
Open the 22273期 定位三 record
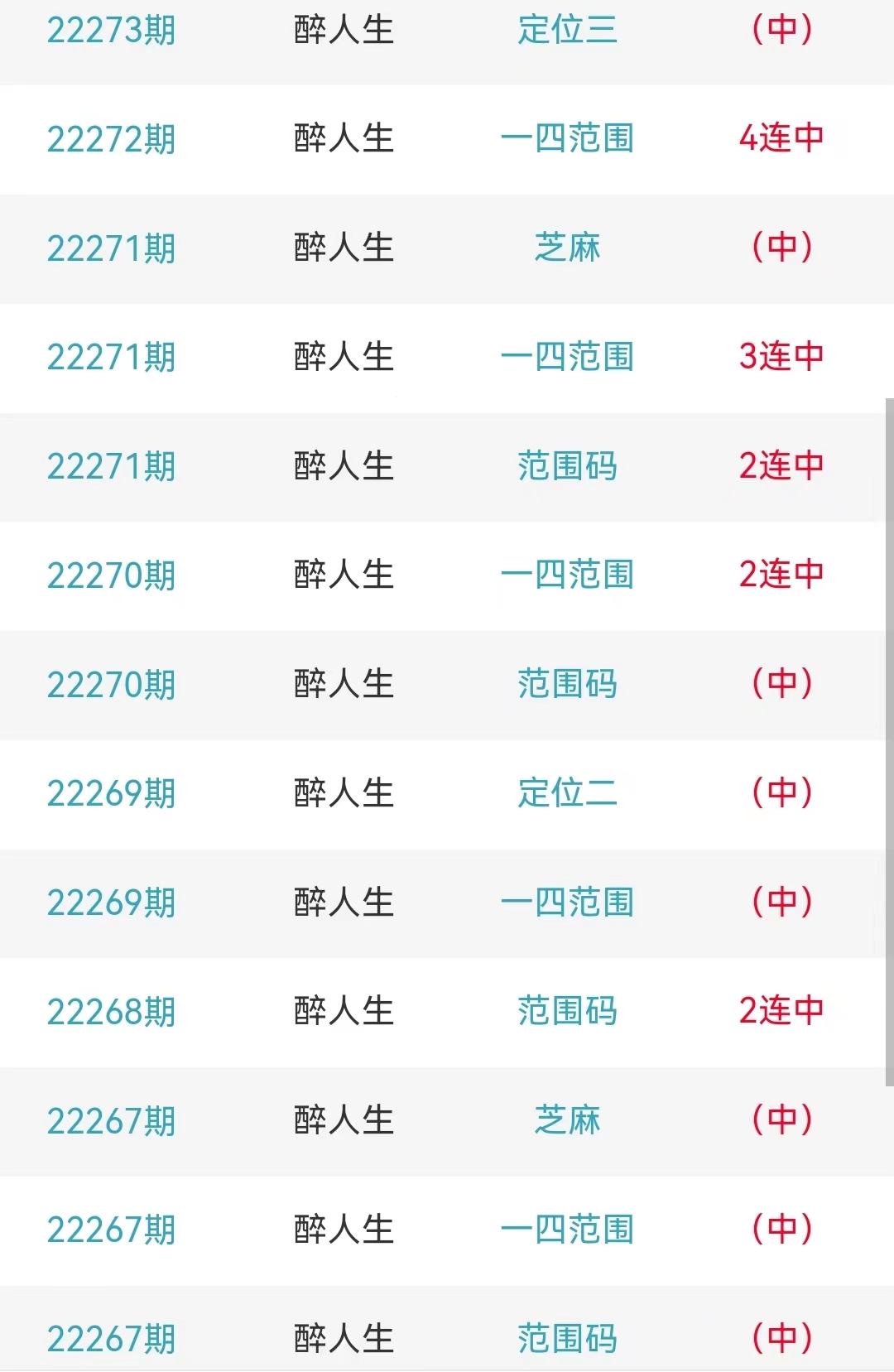click(567, 31)
